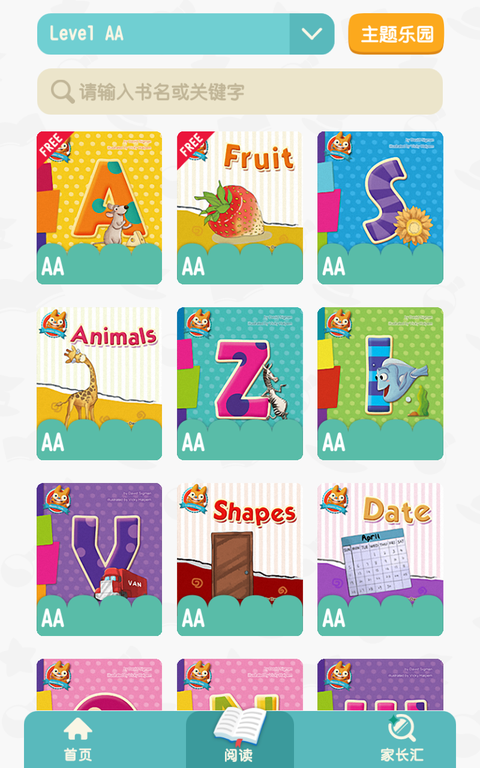Open the free letter A book
The width and height of the screenshot is (480, 768).
point(99,208)
